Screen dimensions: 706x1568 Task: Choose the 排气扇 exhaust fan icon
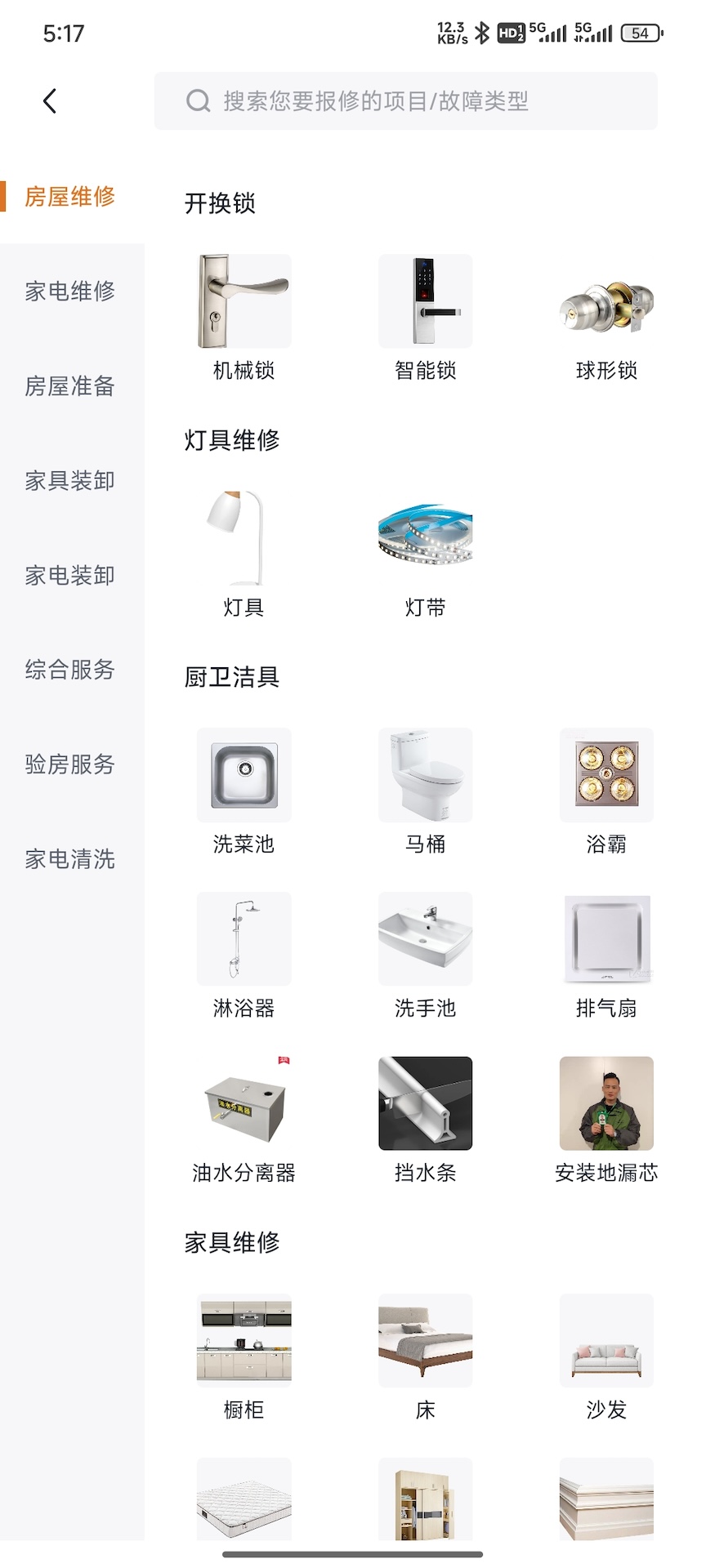coord(605,938)
